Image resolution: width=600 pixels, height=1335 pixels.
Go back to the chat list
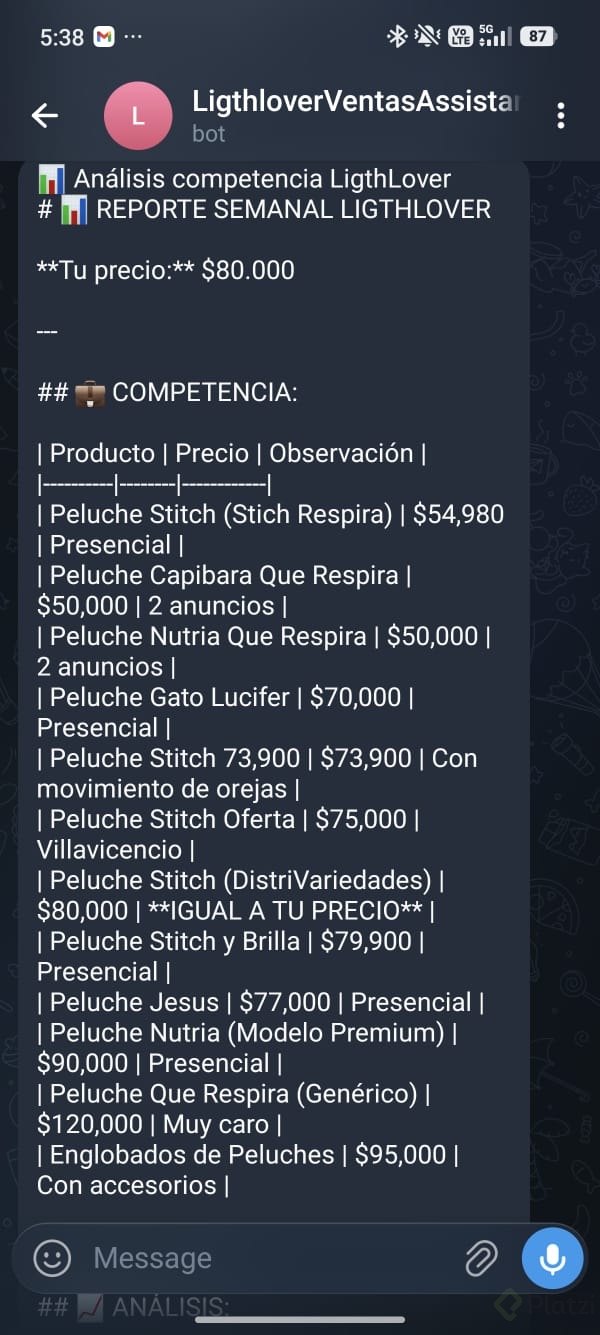pyautogui.click(x=45, y=116)
